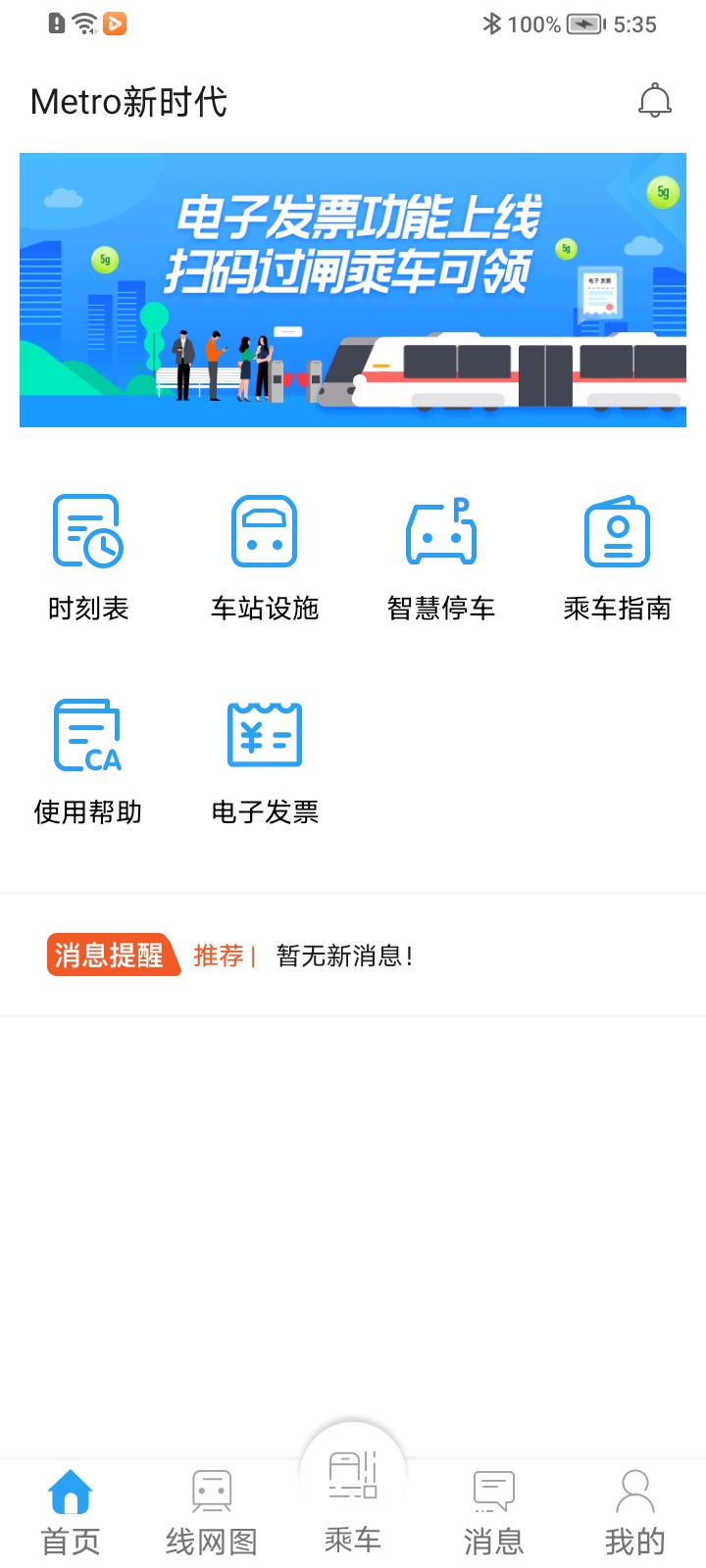Open the 消息 messages icon

493,1490
